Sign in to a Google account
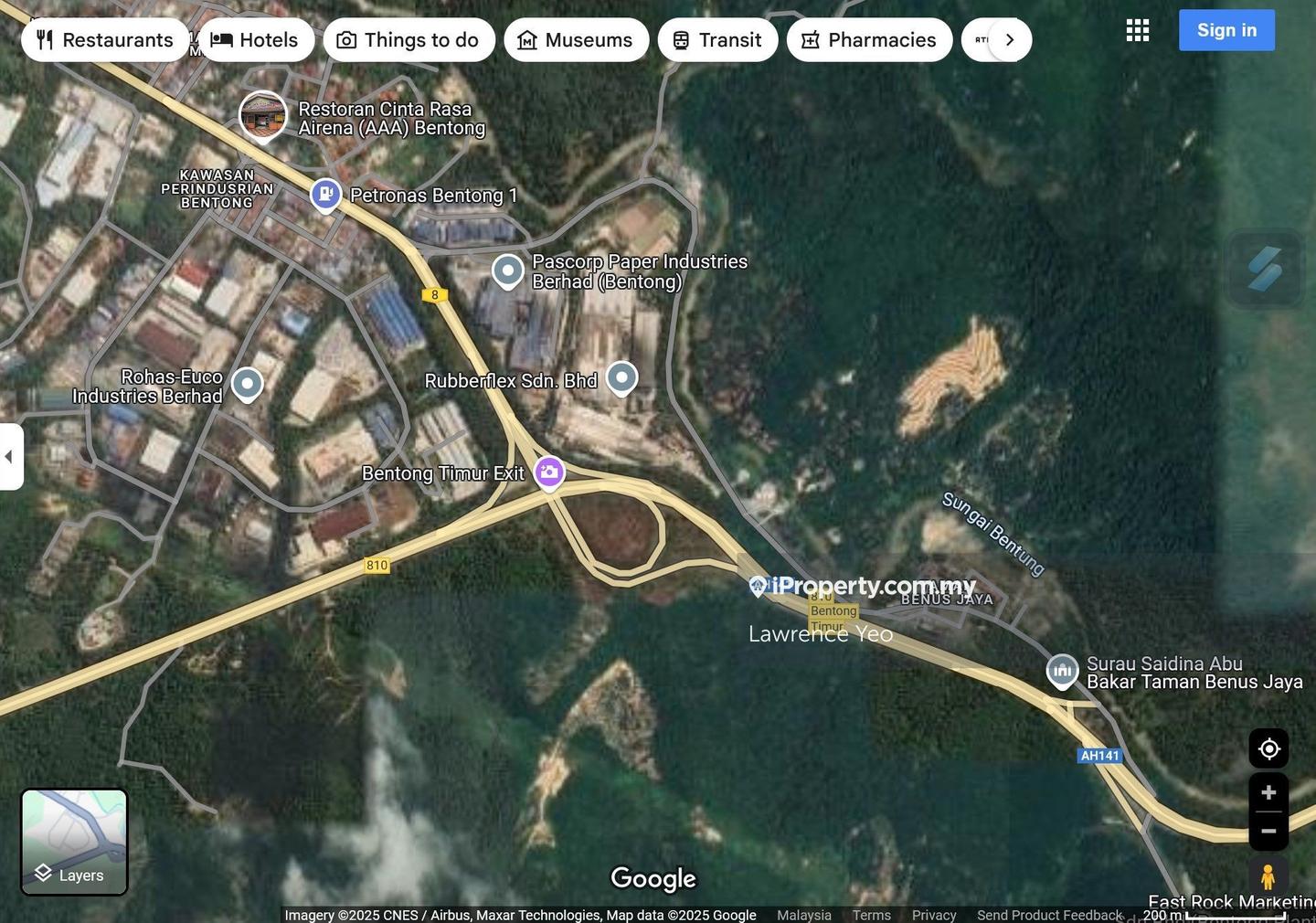 point(1226,30)
